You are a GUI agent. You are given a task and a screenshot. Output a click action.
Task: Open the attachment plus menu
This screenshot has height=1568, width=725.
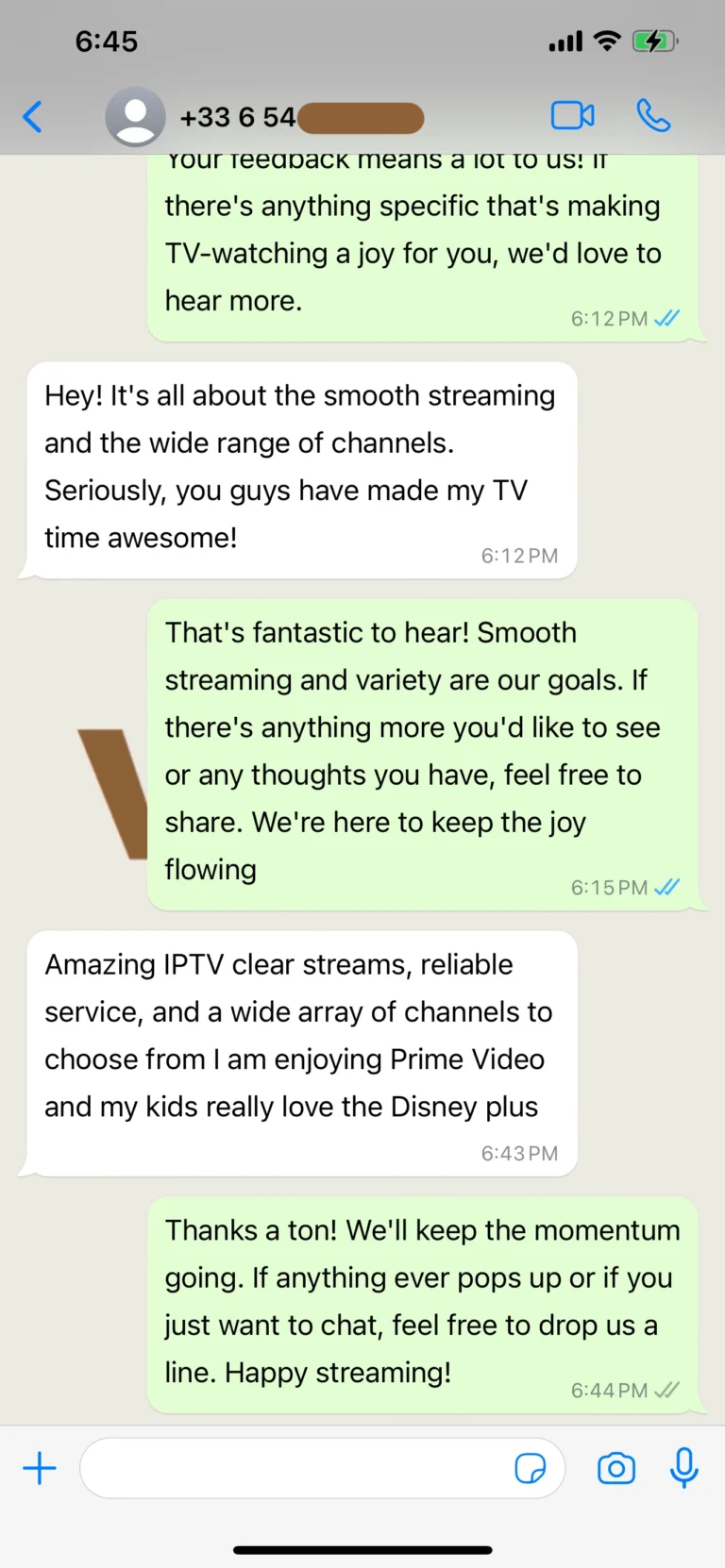pos(40,1468)
